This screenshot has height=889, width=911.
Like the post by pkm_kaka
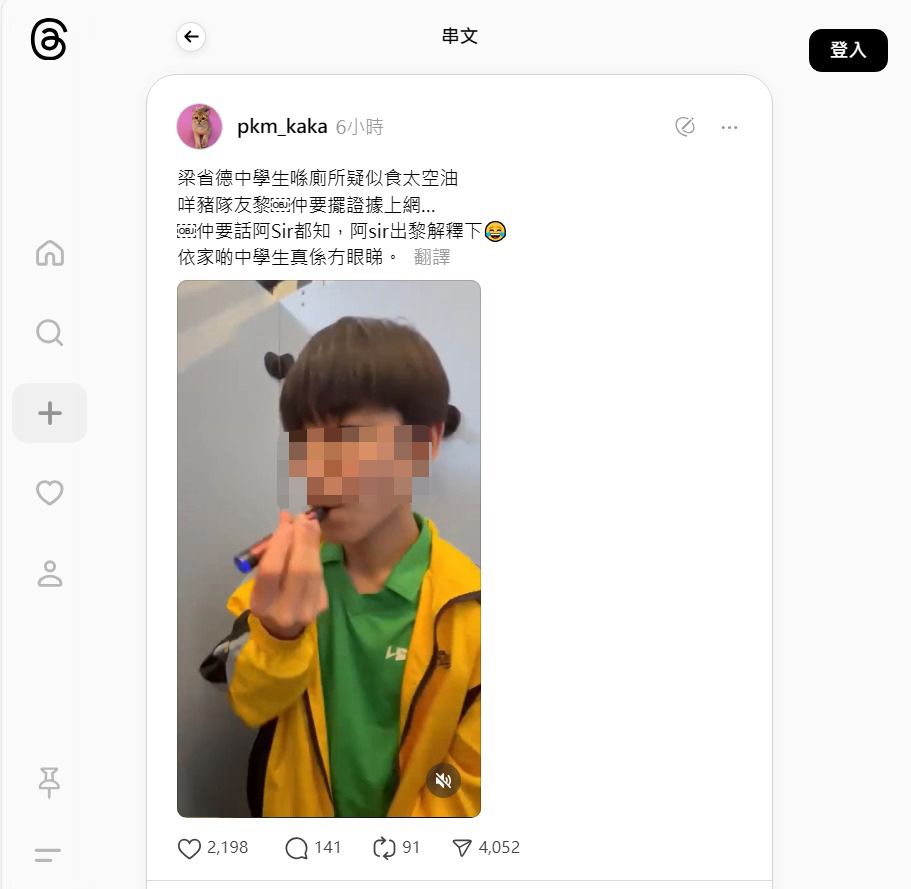[190, 848]
